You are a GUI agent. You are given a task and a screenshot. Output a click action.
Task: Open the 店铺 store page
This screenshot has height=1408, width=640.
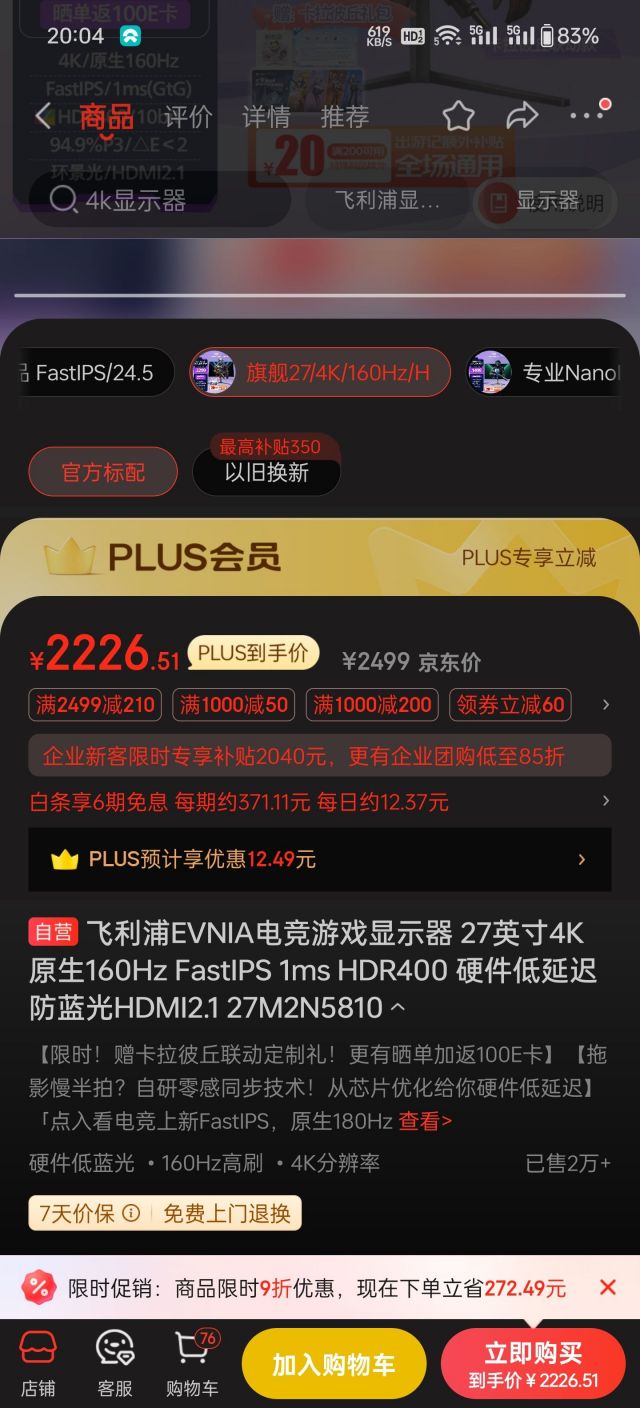38,1365
